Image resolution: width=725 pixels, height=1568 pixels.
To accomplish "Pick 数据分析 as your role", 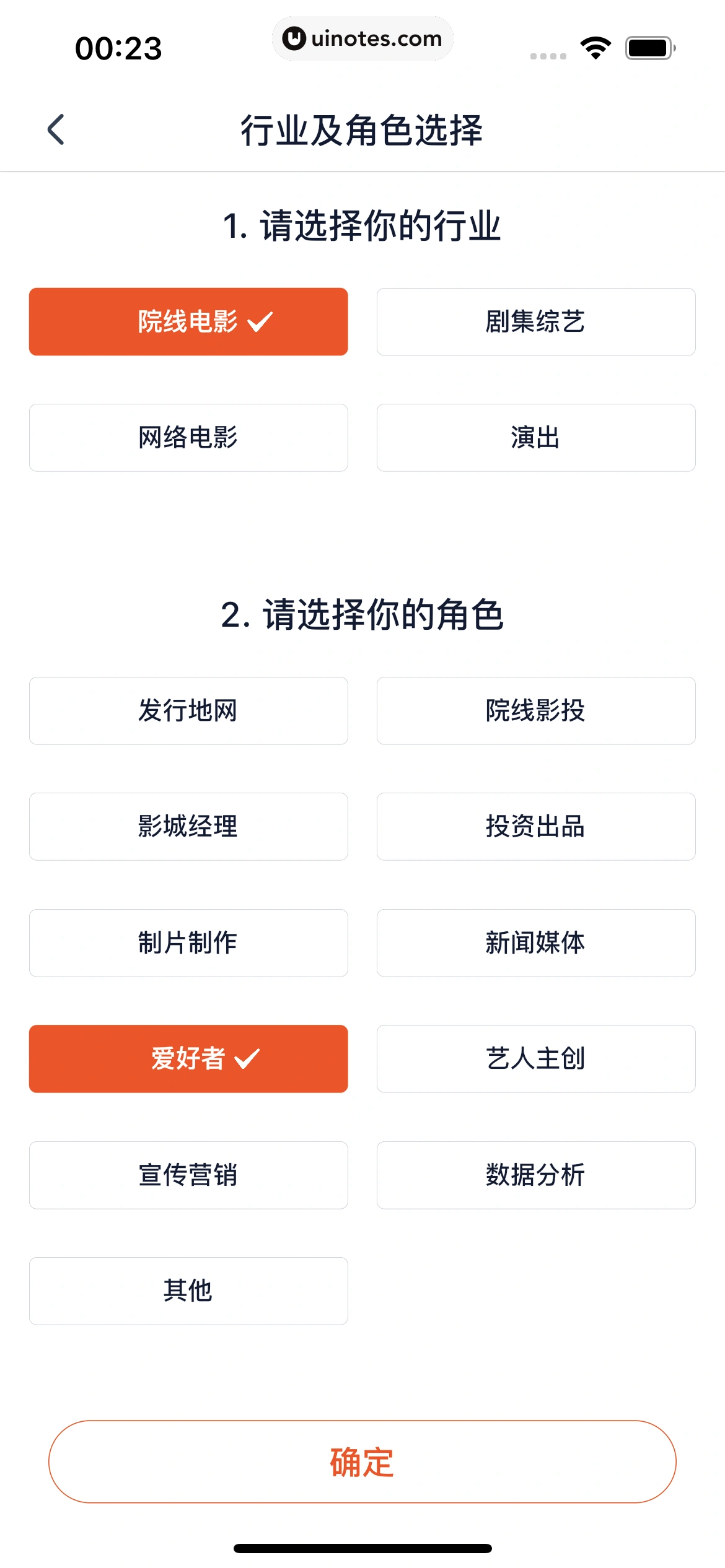I will [x=535, y=1175].
